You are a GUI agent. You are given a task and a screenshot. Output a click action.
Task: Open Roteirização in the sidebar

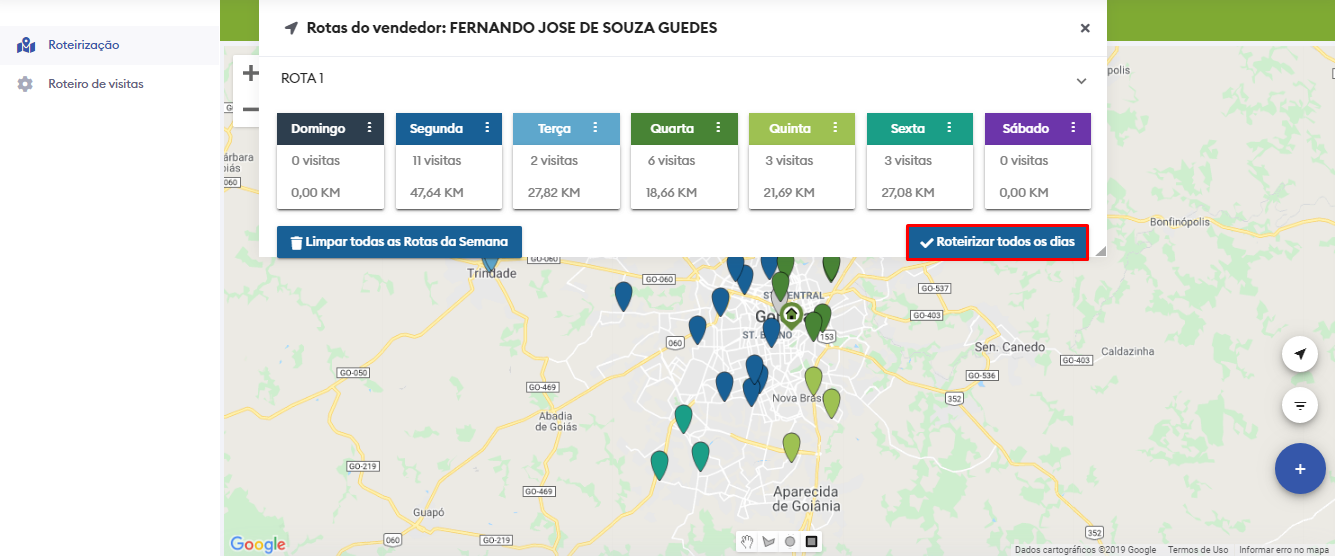[x=83, y=45]
